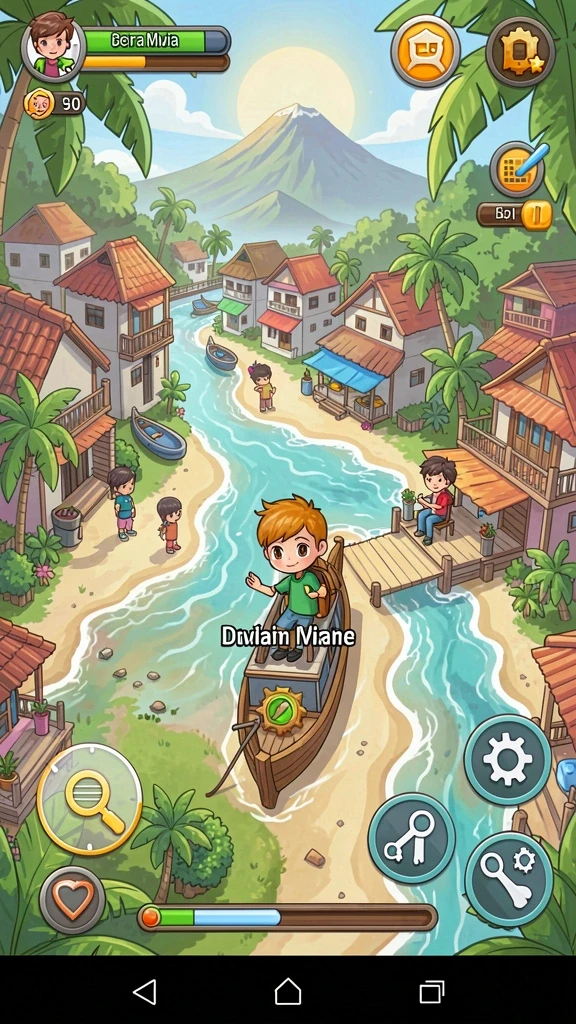Open settings with the white gear button

coord(507,759)
